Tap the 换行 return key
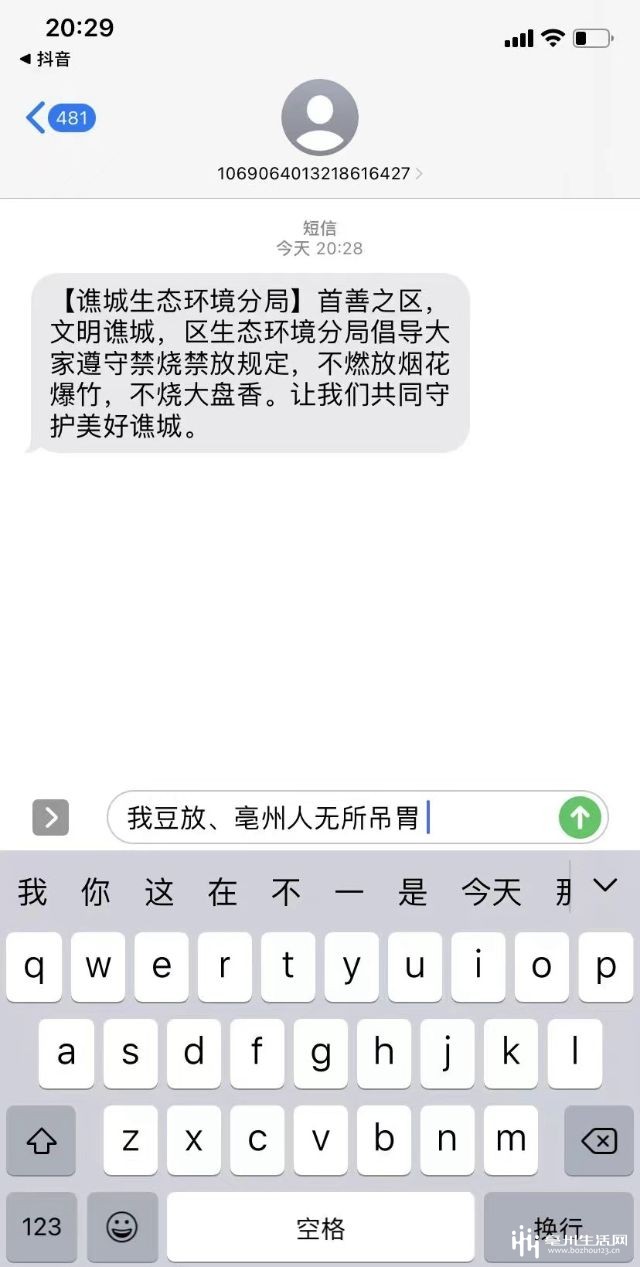Image resolution: width=640 pixels, height=1267 pixels. (x=559, y=1226)
